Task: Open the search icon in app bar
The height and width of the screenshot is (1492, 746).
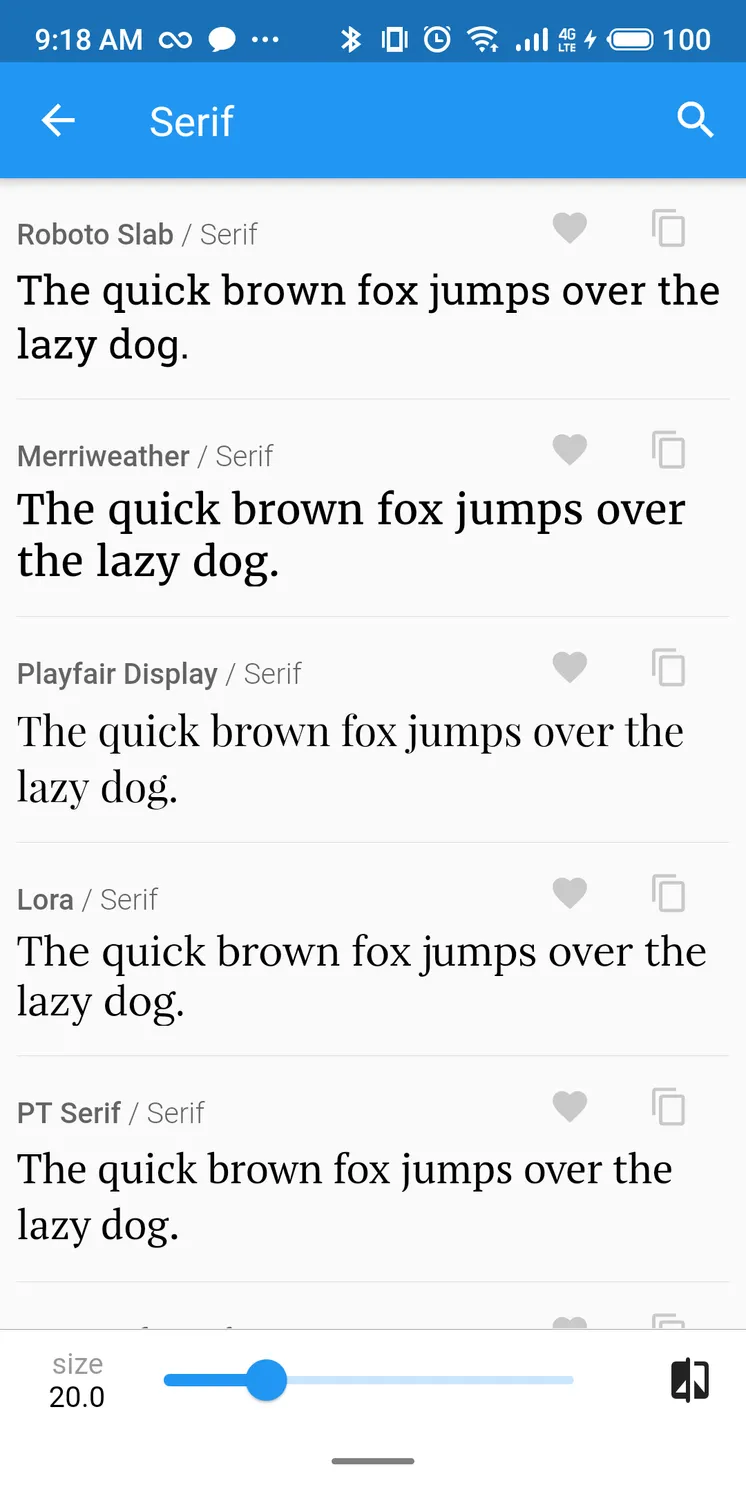Action: [695, 121]
